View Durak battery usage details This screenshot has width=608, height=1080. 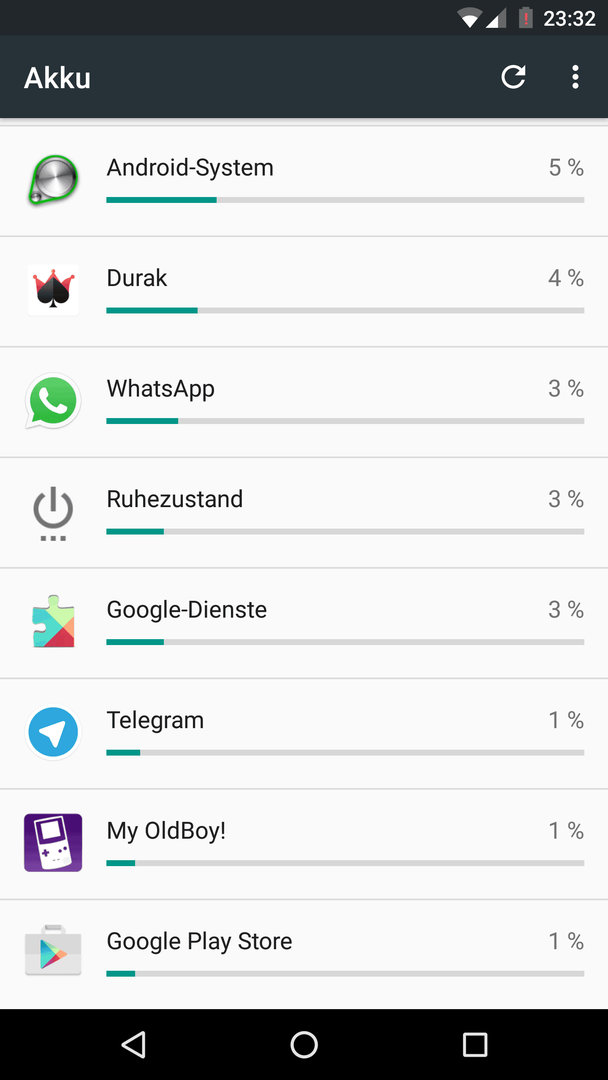tap(304, 292)
